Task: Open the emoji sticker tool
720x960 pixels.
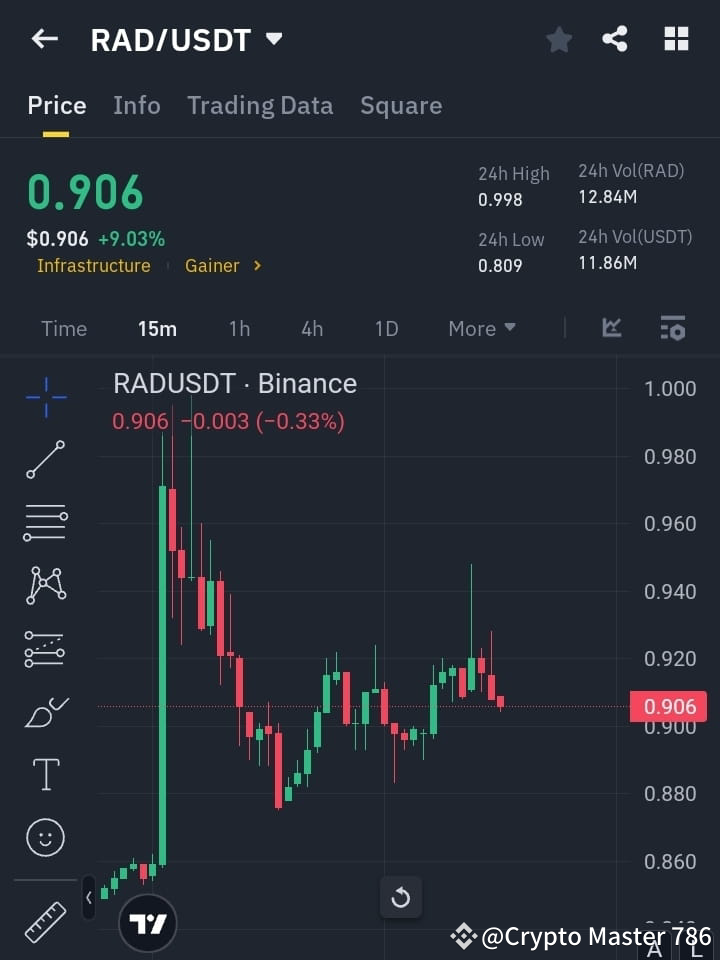Action: tap(45, 837)
